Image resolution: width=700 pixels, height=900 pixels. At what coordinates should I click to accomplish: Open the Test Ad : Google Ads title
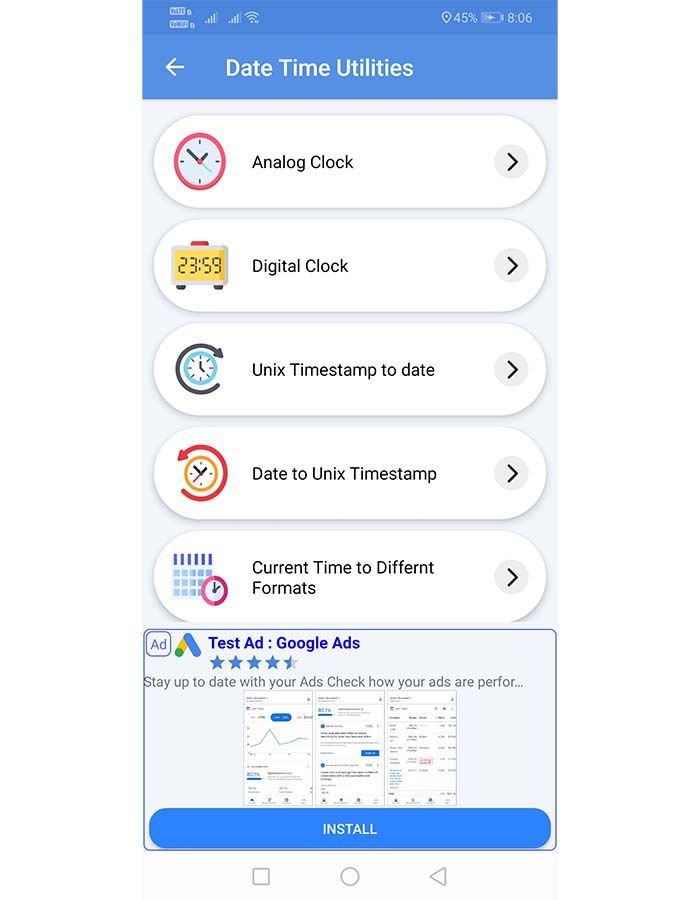284,643
